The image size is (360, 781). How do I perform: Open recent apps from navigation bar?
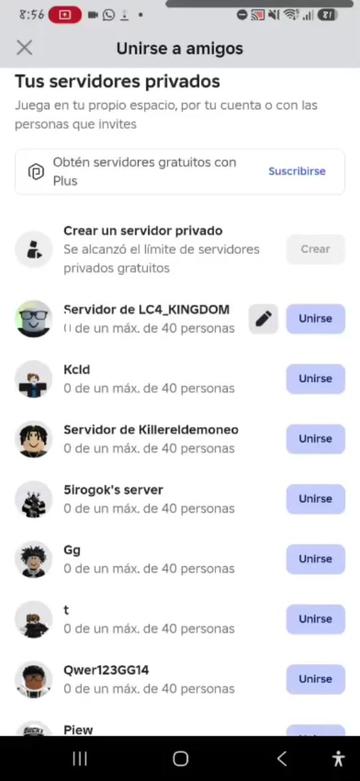tap(80, 759)
